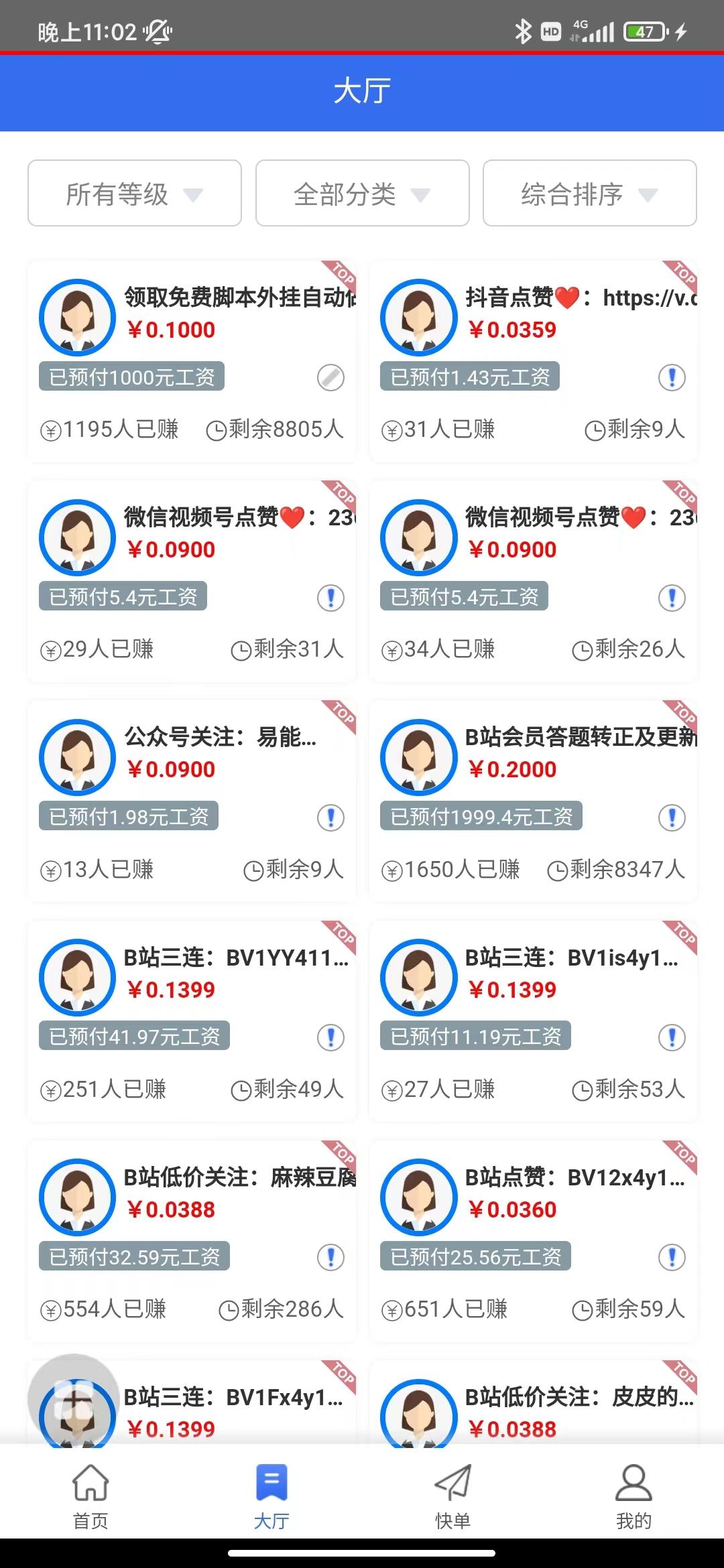Tap the TOP corner badge on the first card
Image resolution: width=724 pixels, height=1568 pixels.
click(x=344, y=274)
